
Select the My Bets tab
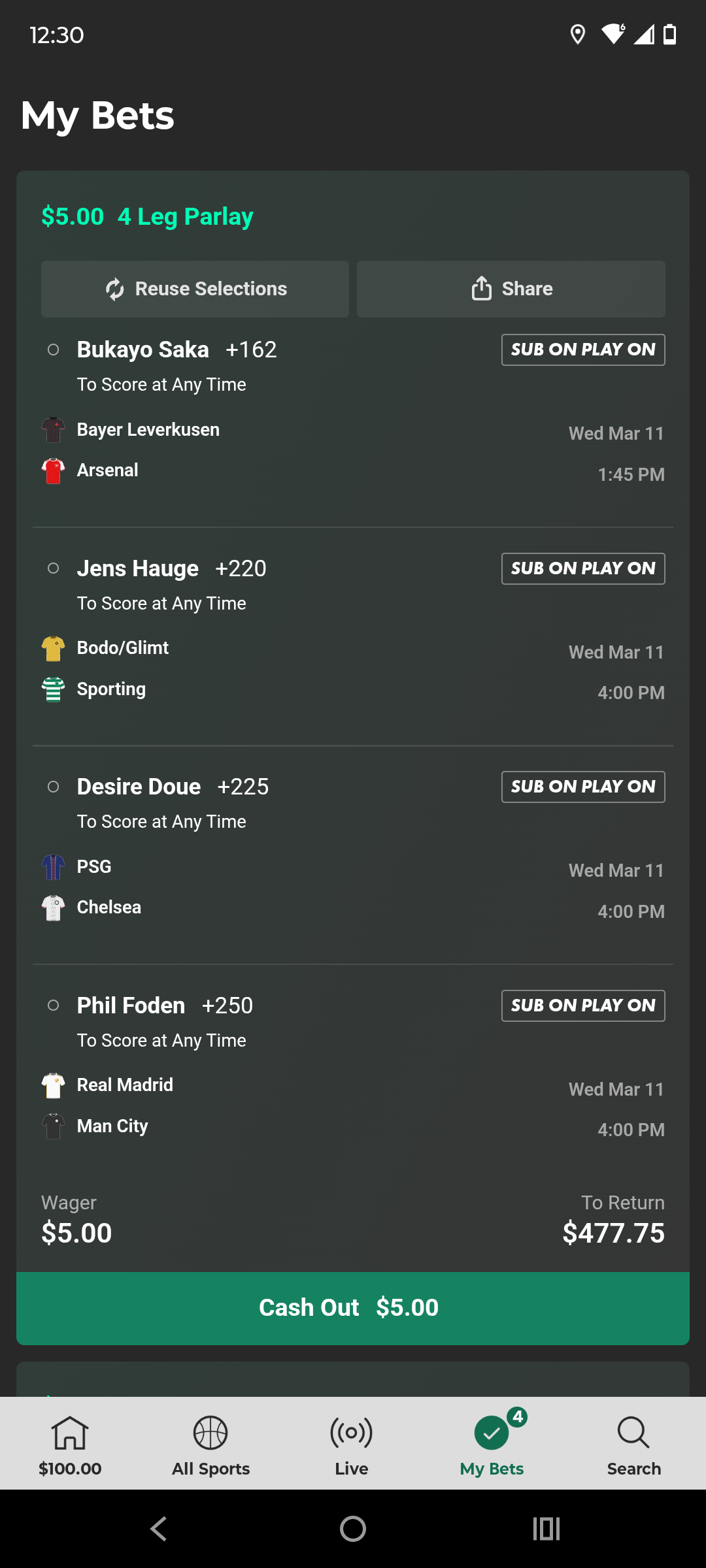pyautogui.click(x=492, y=1444)
